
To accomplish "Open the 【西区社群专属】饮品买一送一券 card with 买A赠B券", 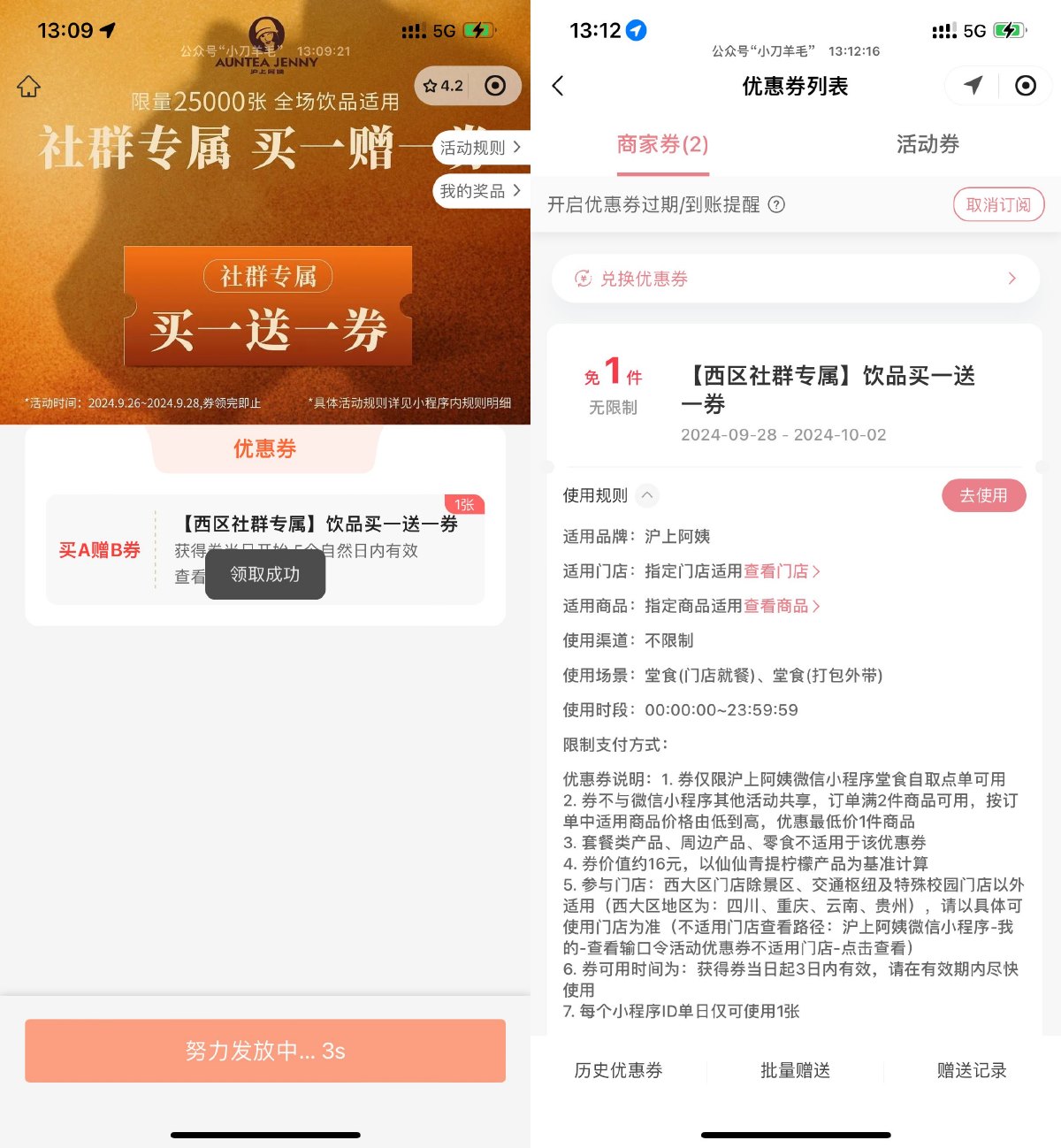I will [x=265, y=549].
